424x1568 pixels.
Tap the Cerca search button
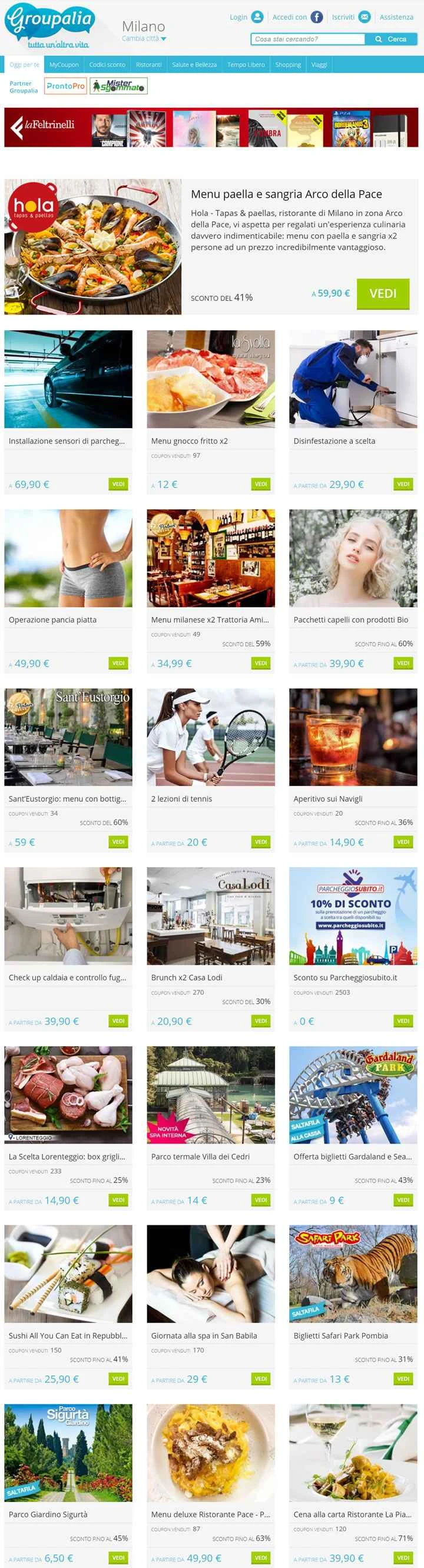390,39
